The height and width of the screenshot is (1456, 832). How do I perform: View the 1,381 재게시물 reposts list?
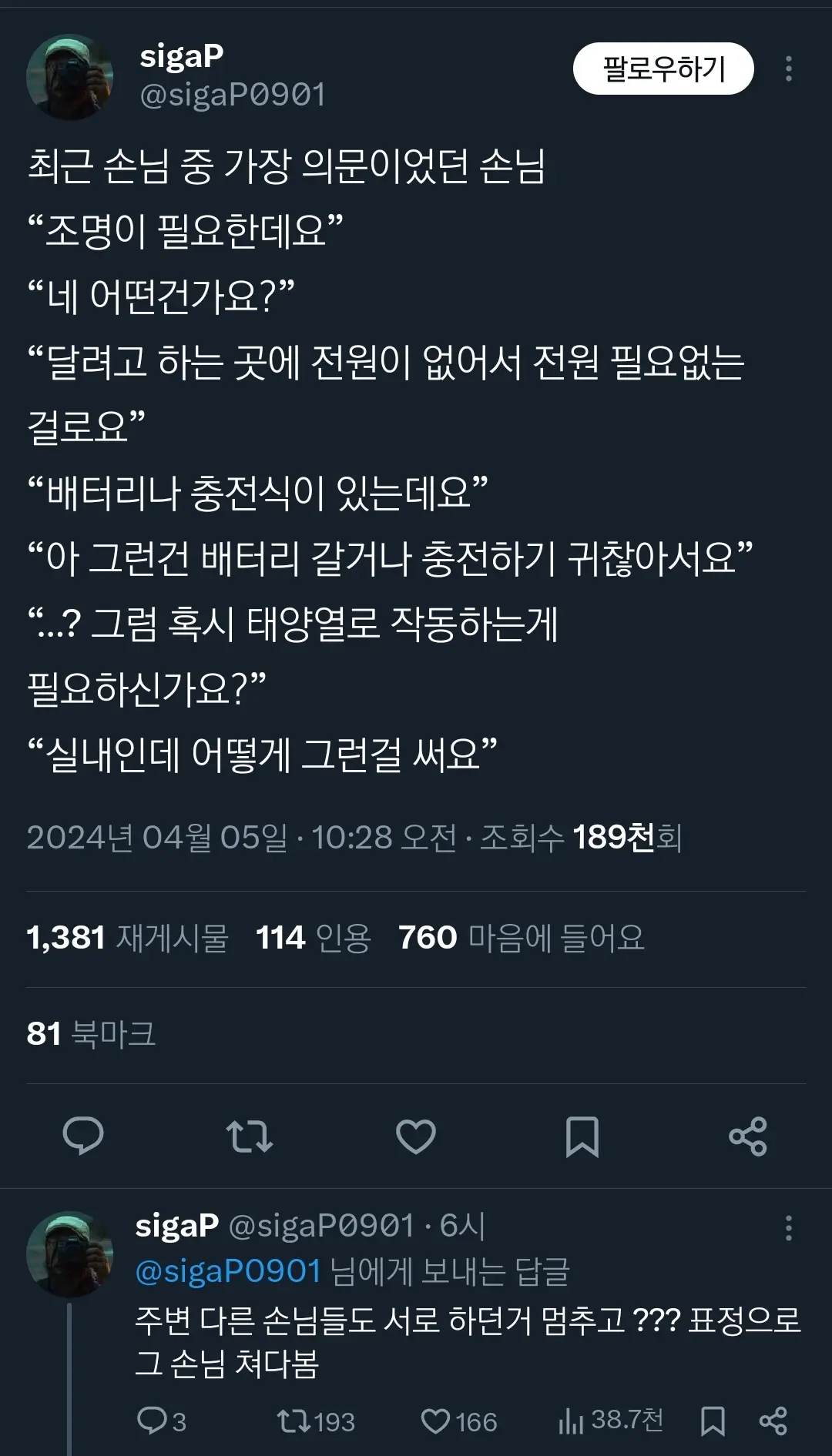coord(128,938)
